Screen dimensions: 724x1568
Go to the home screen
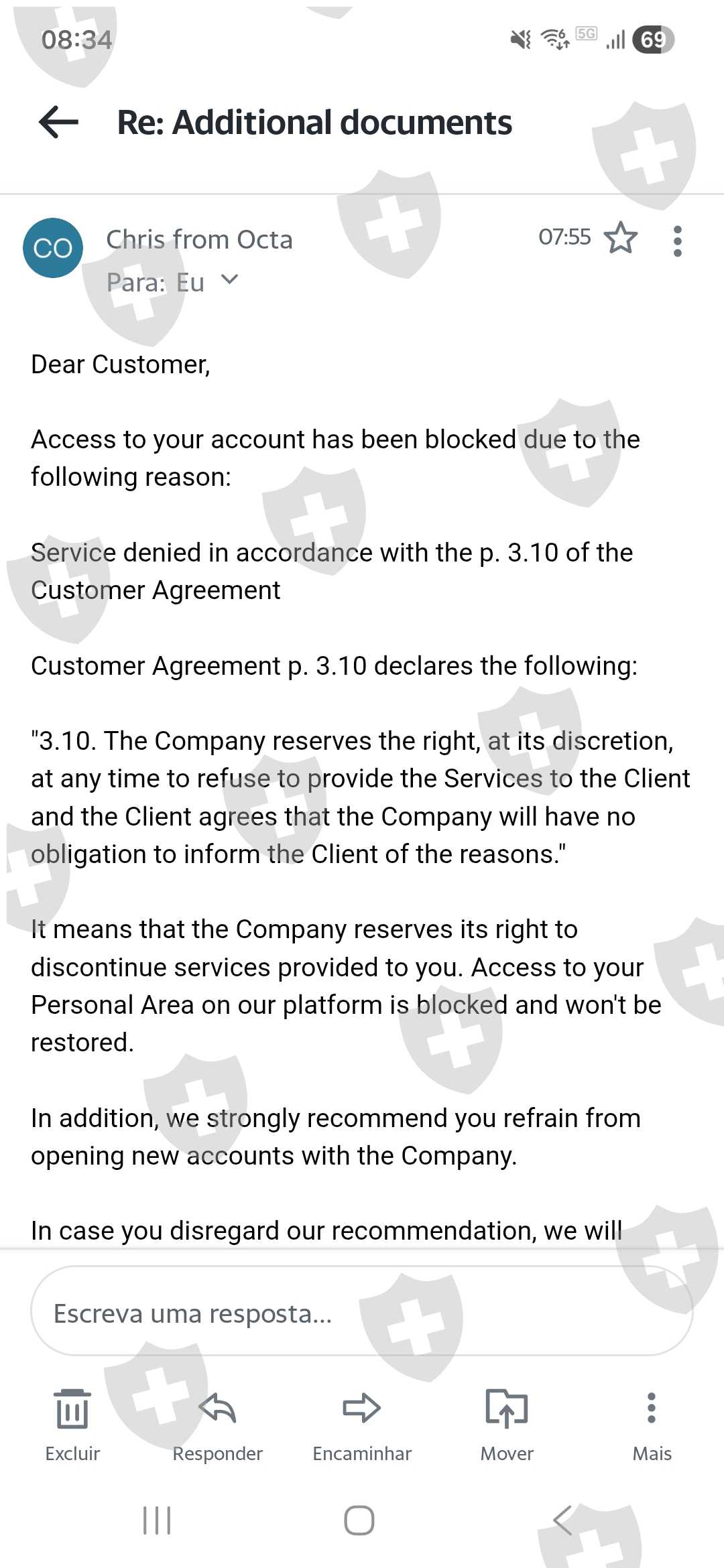(x=359, y=1520)
